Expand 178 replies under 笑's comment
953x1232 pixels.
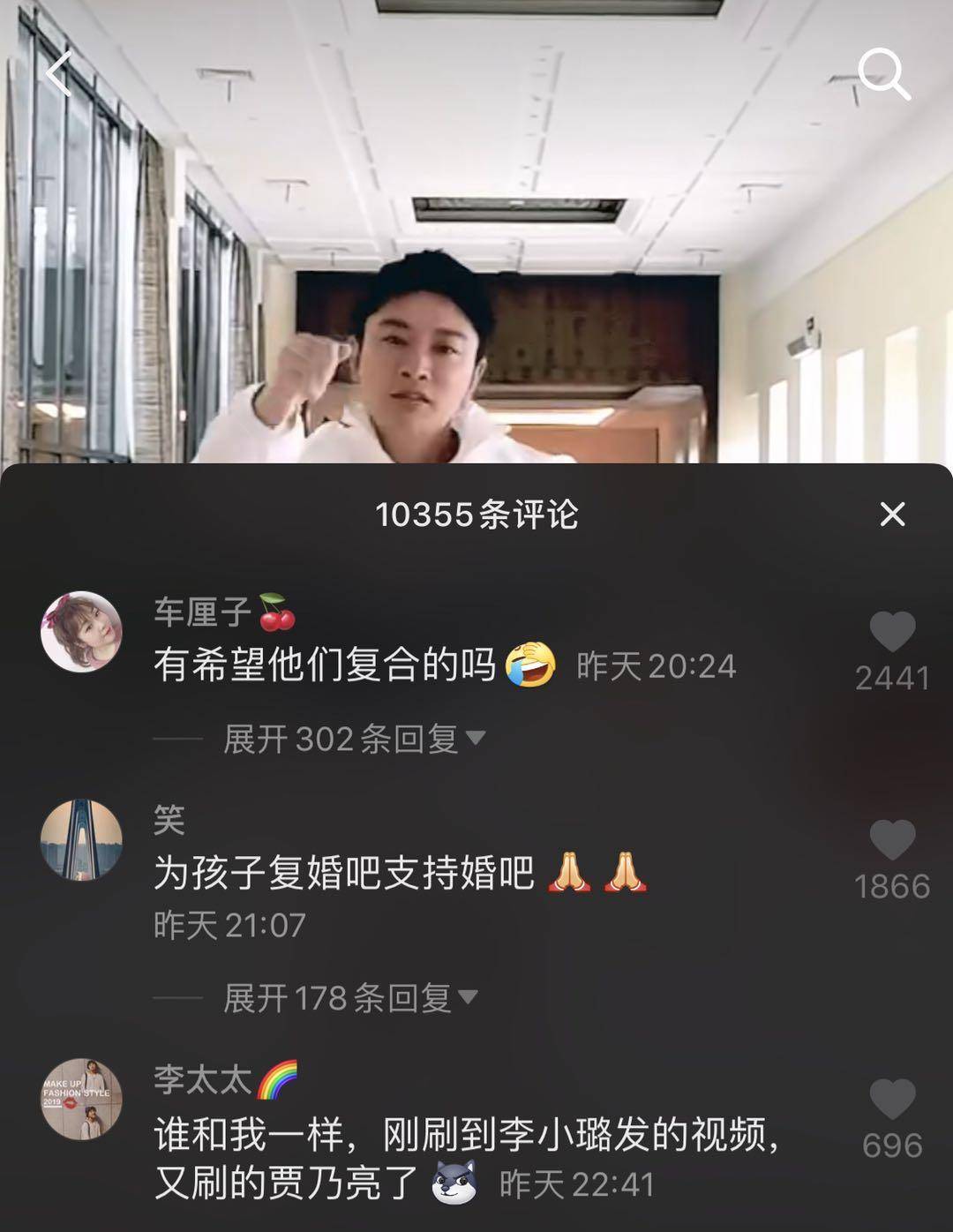coord(349,998)
